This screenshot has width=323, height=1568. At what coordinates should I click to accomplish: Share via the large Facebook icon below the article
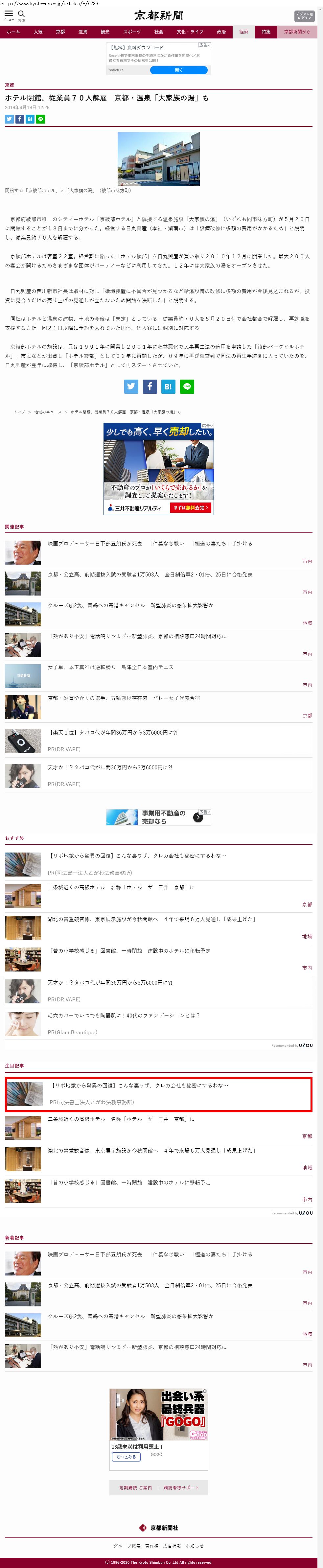pos(150,386)
